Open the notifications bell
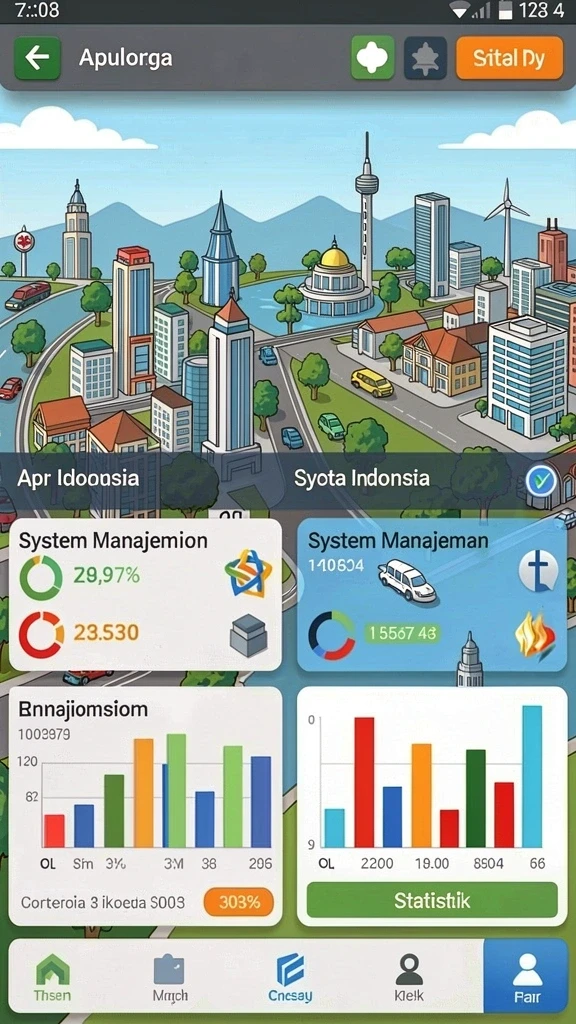This screenshot has height=1024, width=576. click(426, 58)
